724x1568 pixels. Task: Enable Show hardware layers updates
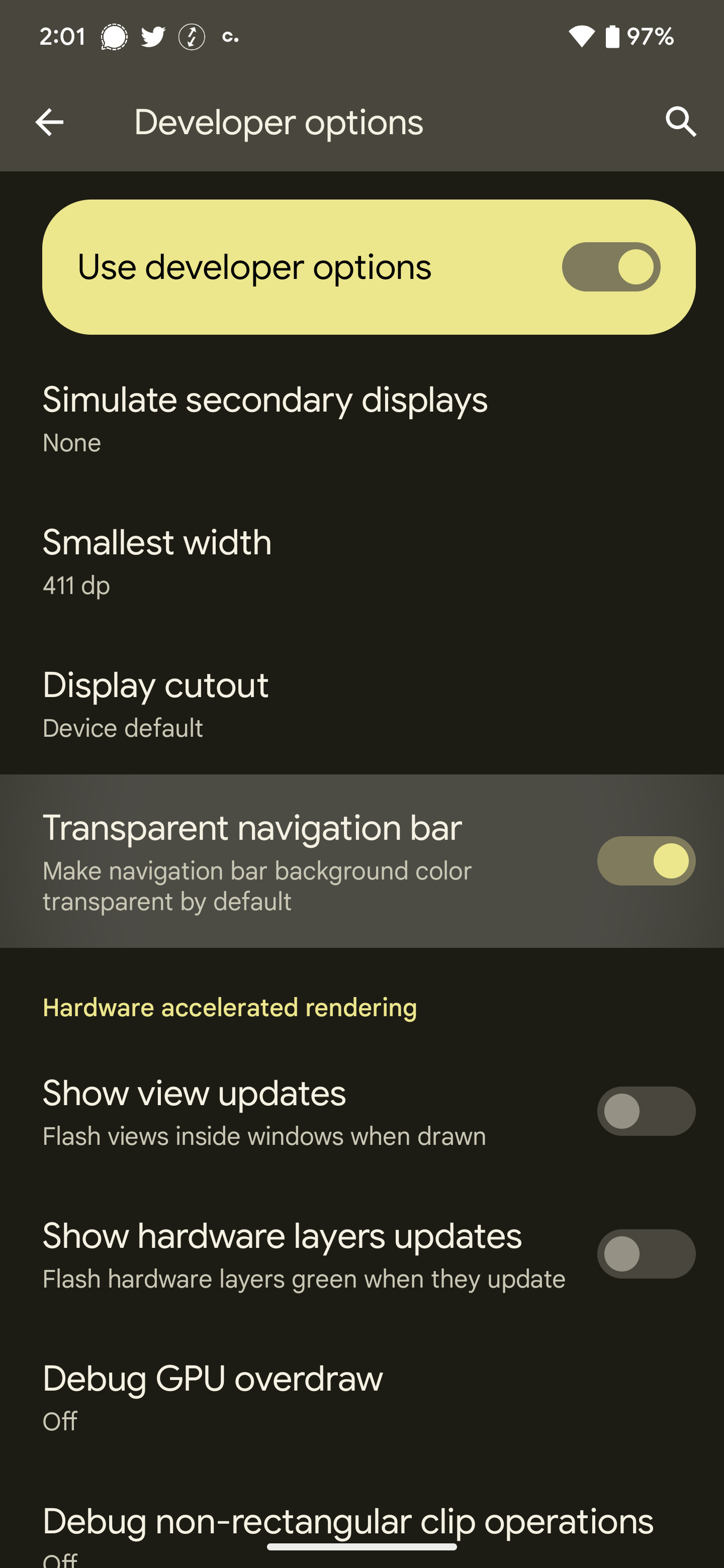tap(647, 1253)
